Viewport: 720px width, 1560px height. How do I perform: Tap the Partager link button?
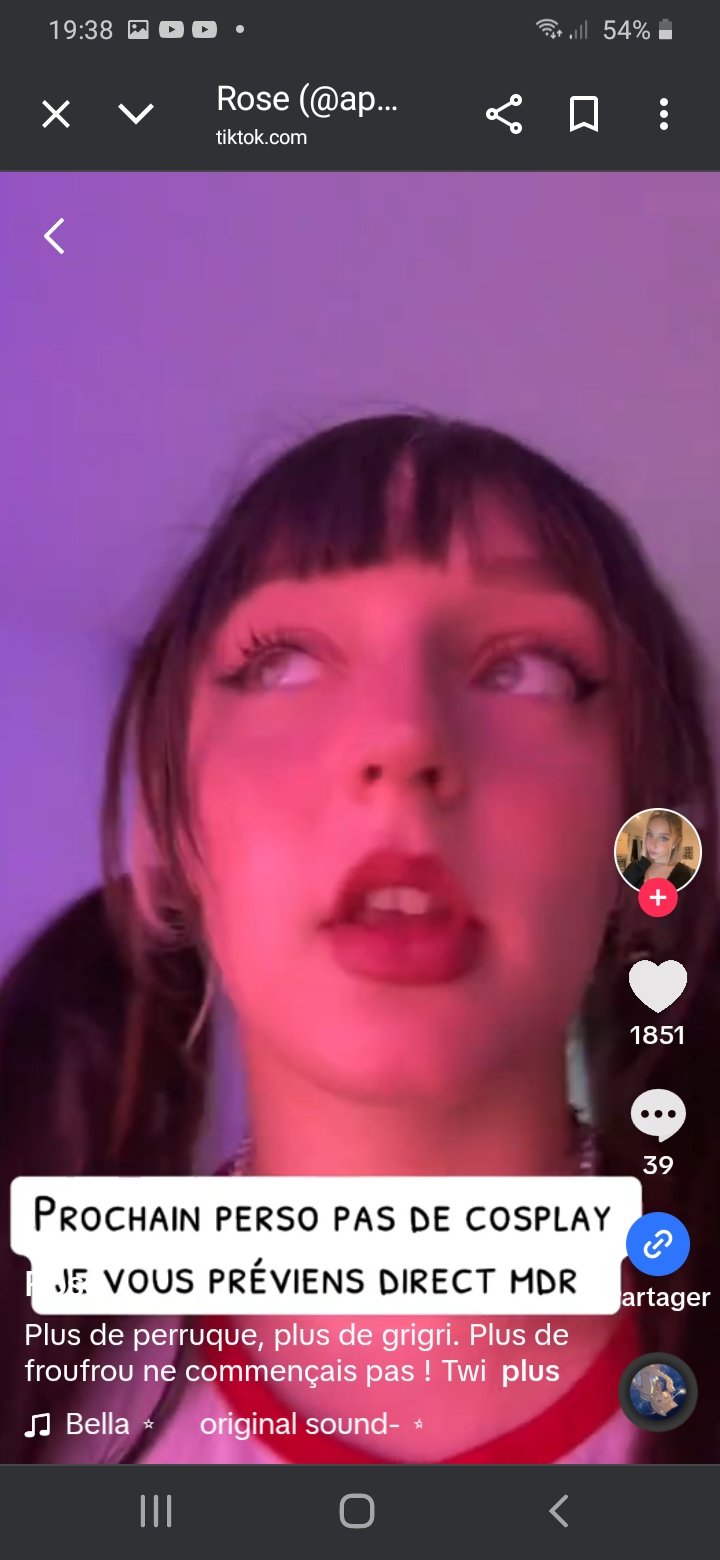point(657,1245)
